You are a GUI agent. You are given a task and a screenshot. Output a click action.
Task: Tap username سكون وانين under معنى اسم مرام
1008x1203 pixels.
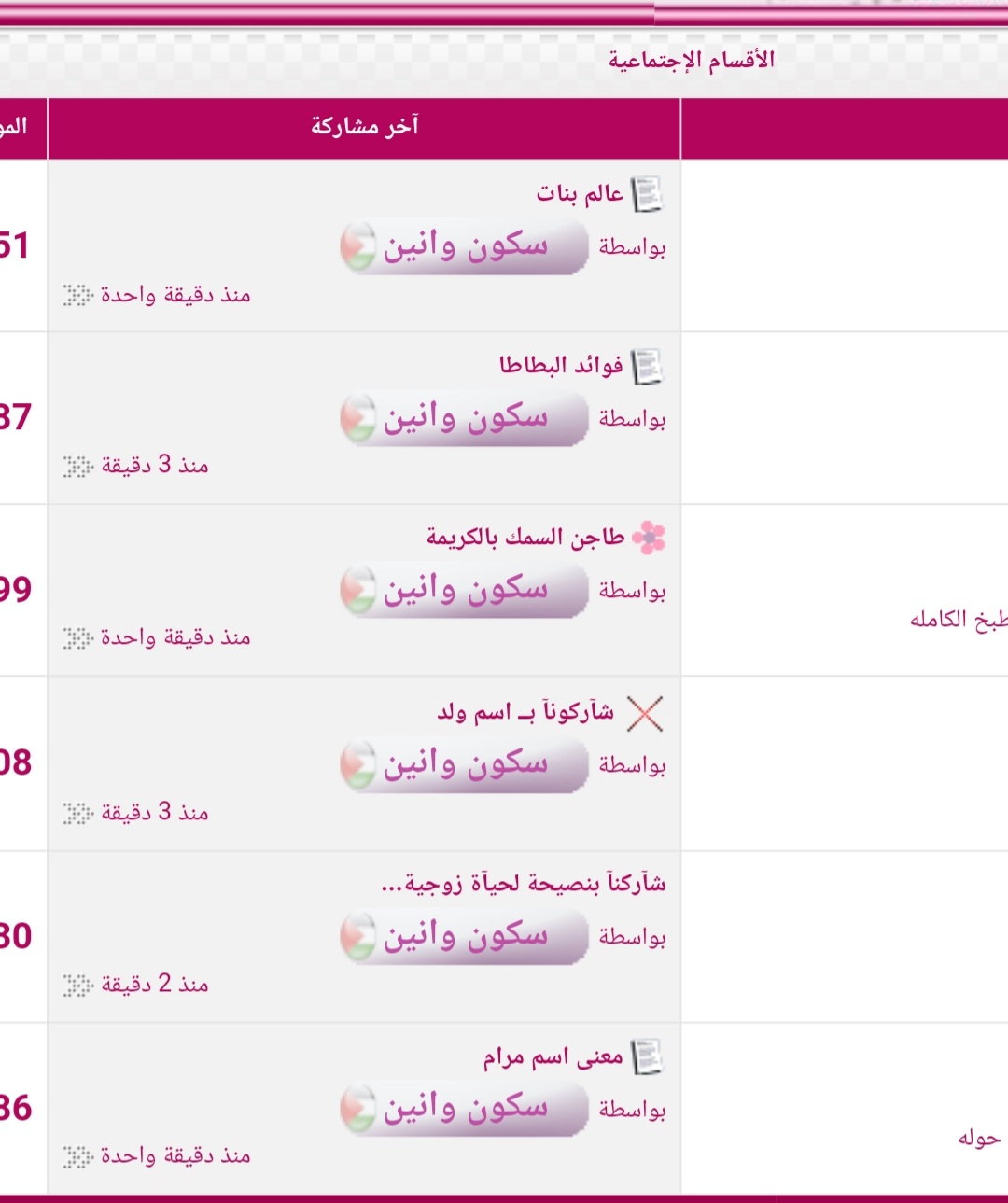pyautogui.click(x=464, y=1108)
